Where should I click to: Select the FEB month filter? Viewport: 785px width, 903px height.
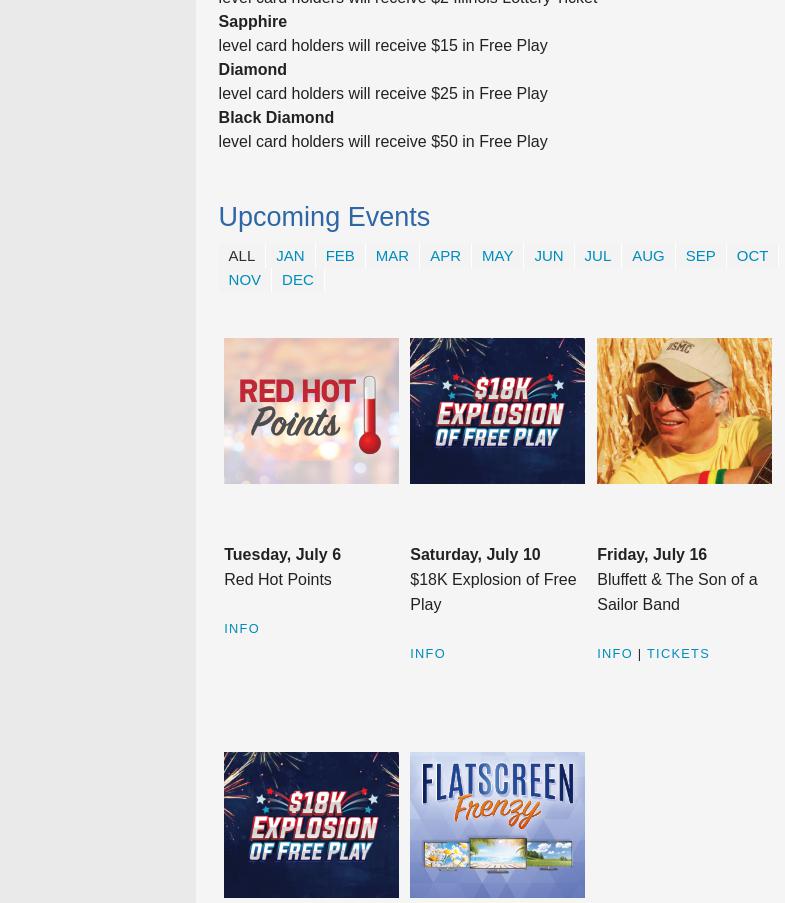[x=339, y=256]
